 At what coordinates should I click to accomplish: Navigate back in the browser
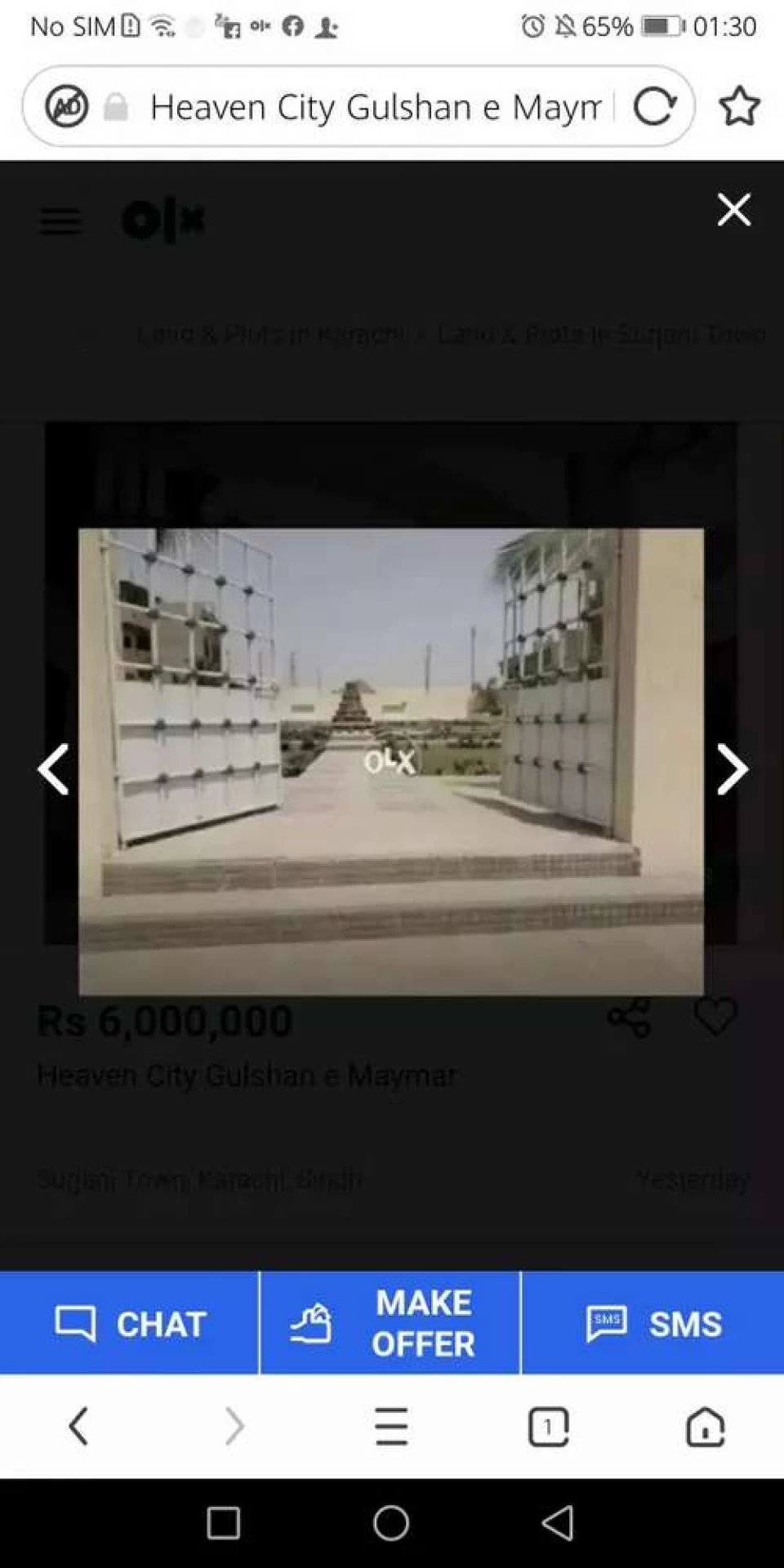point(78,1427)
